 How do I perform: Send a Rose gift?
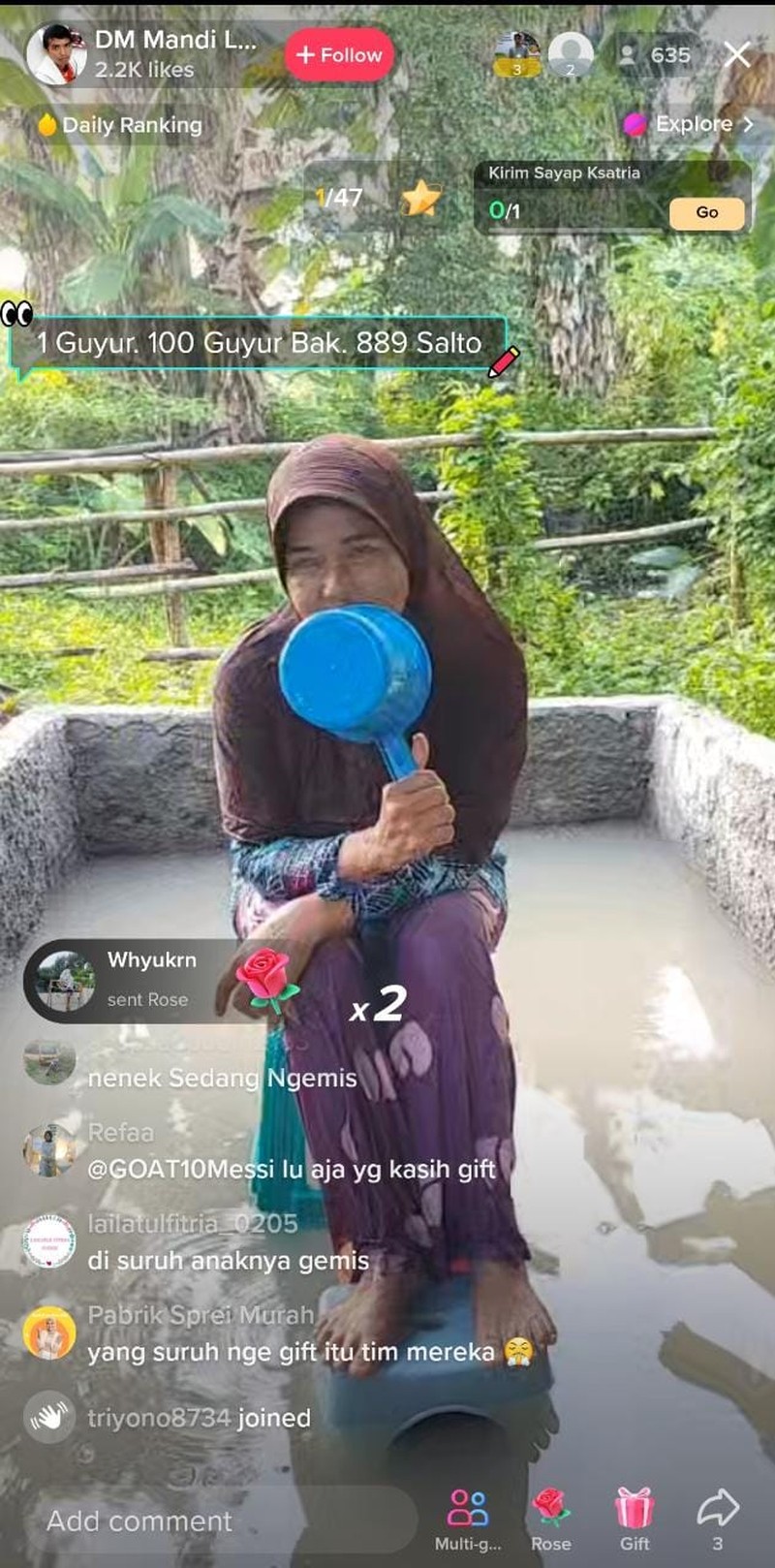pos(550,1520)
